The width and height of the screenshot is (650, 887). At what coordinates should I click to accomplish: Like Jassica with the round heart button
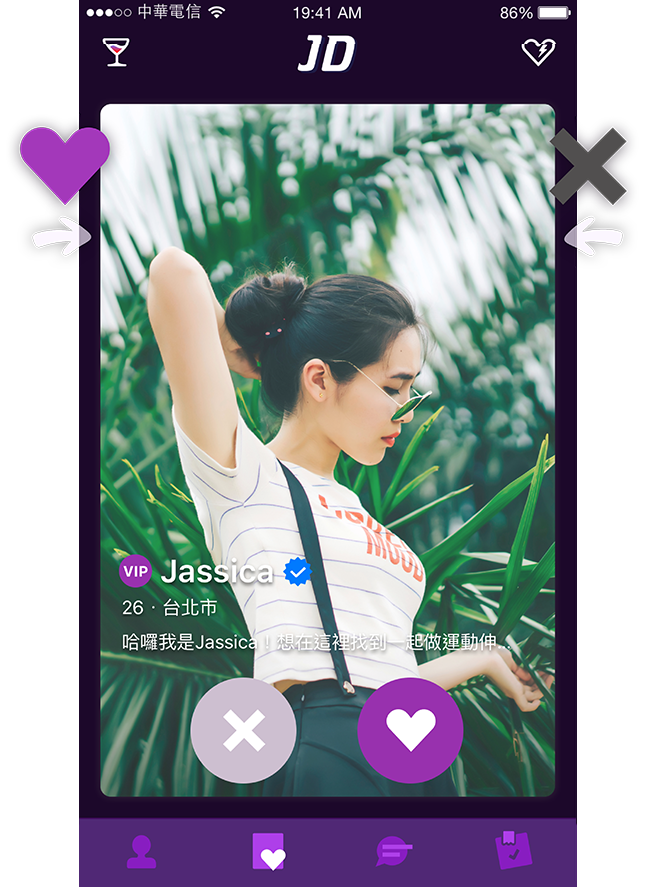coord(410,731)
